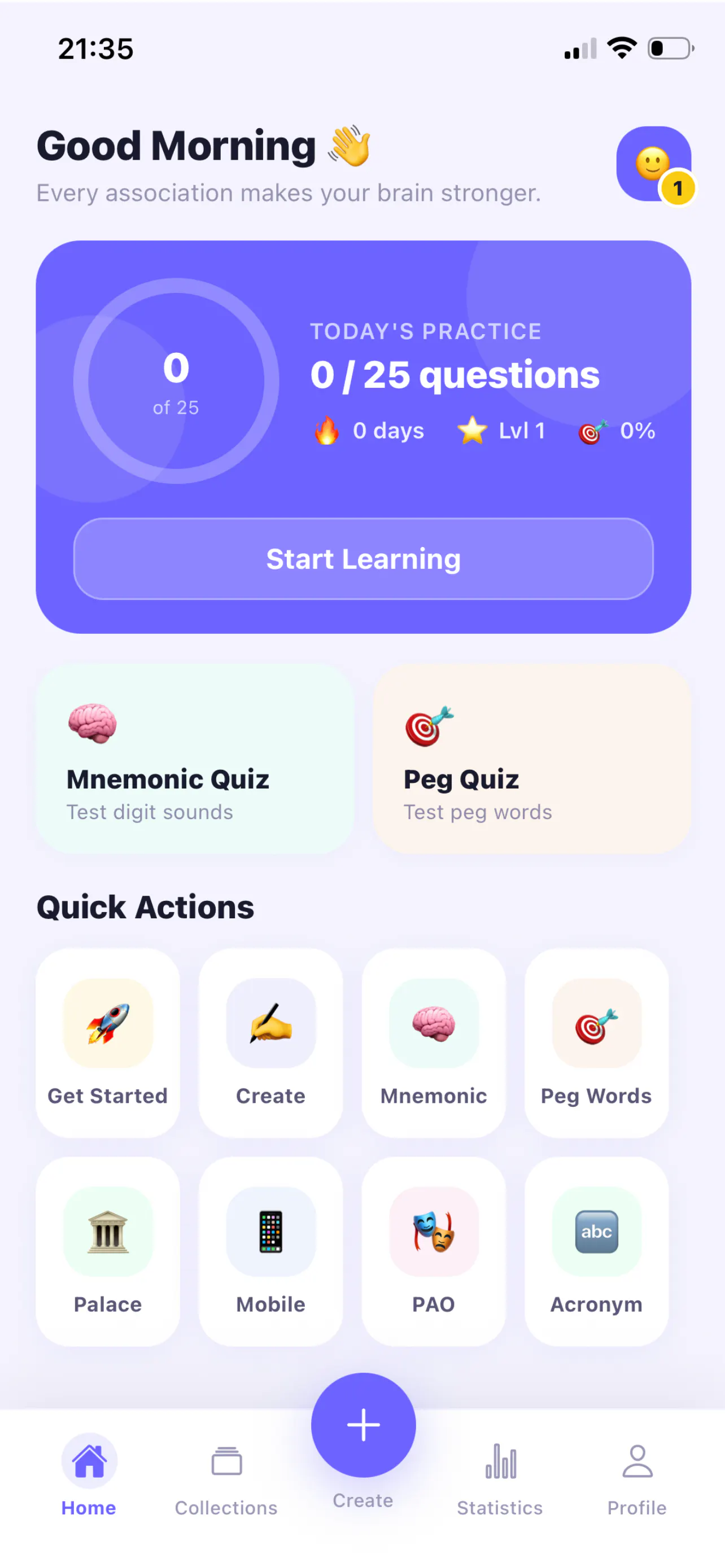
Task: Open the Mnemonic quick action tile
Action: coord(434,1043)
